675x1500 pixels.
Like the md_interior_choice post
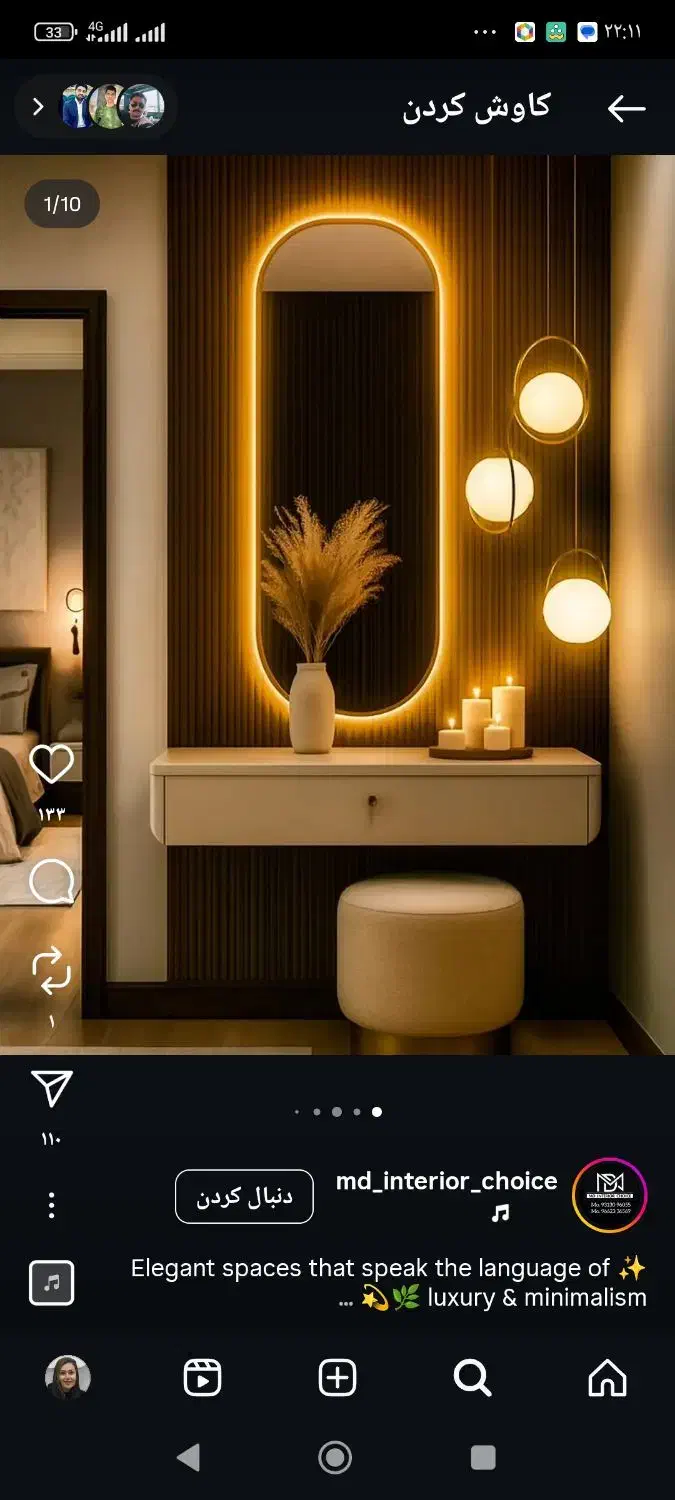click(52, 765)
